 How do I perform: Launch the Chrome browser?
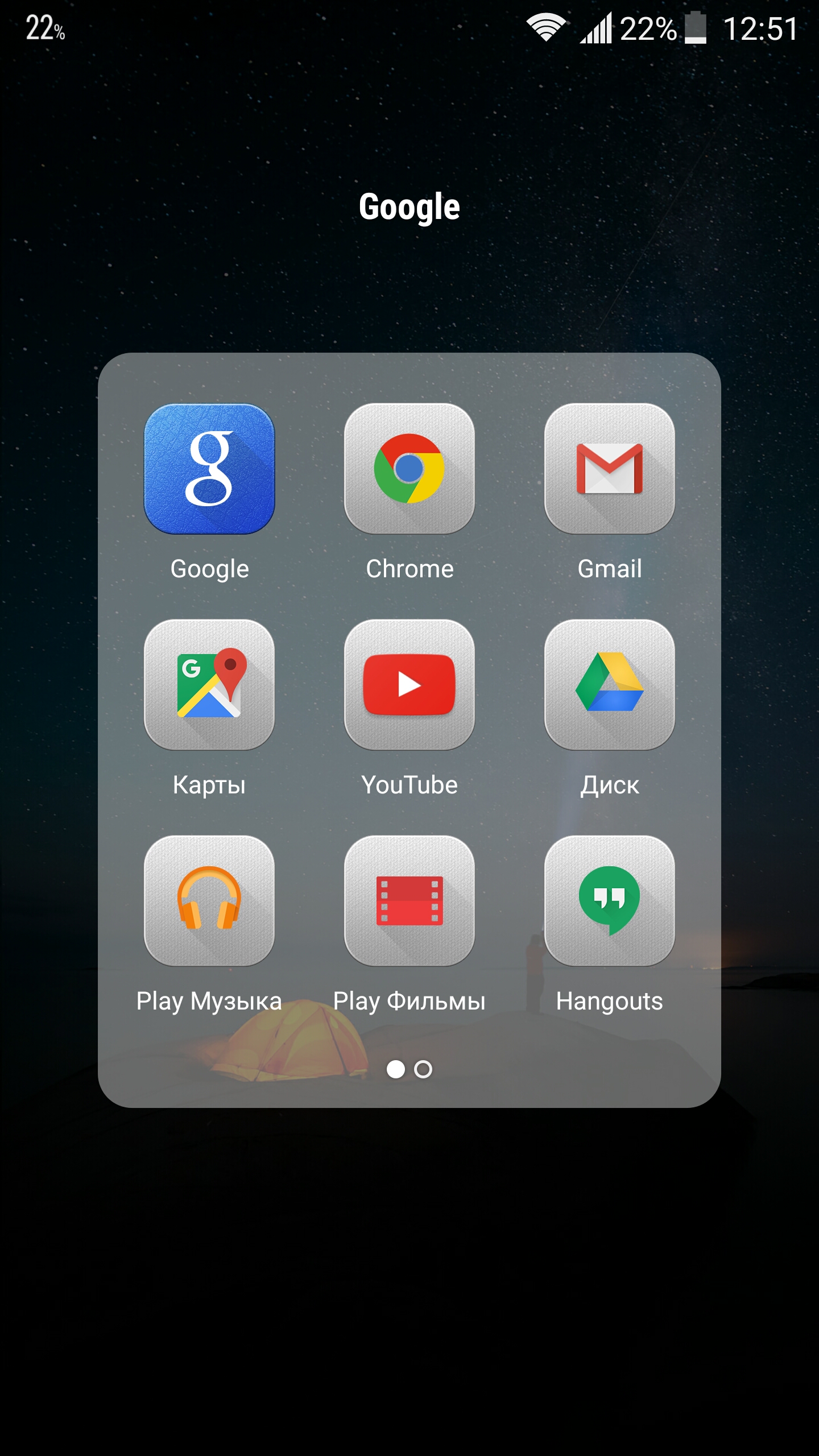pyautogui.click(x=409, y=469)
